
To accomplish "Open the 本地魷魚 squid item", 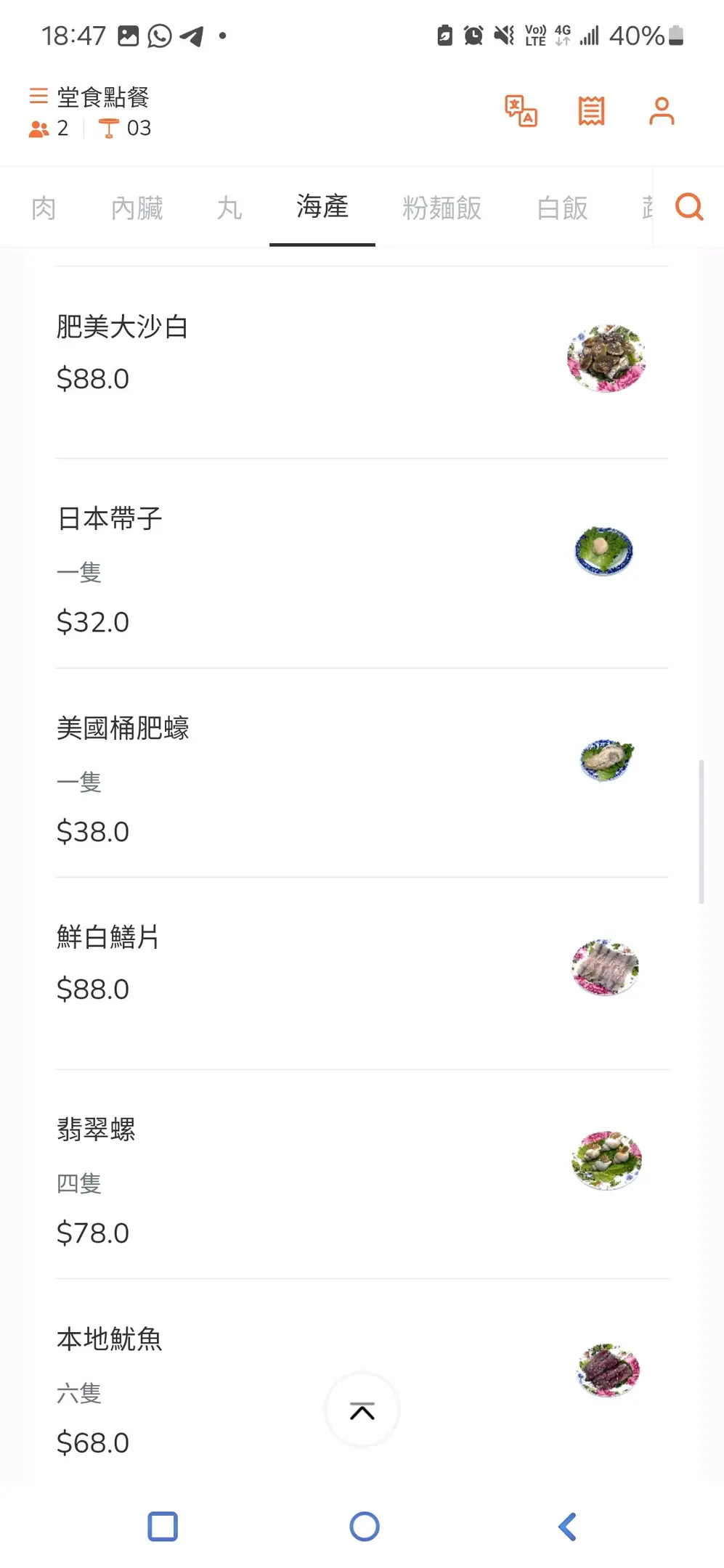I will (110, 1339).
